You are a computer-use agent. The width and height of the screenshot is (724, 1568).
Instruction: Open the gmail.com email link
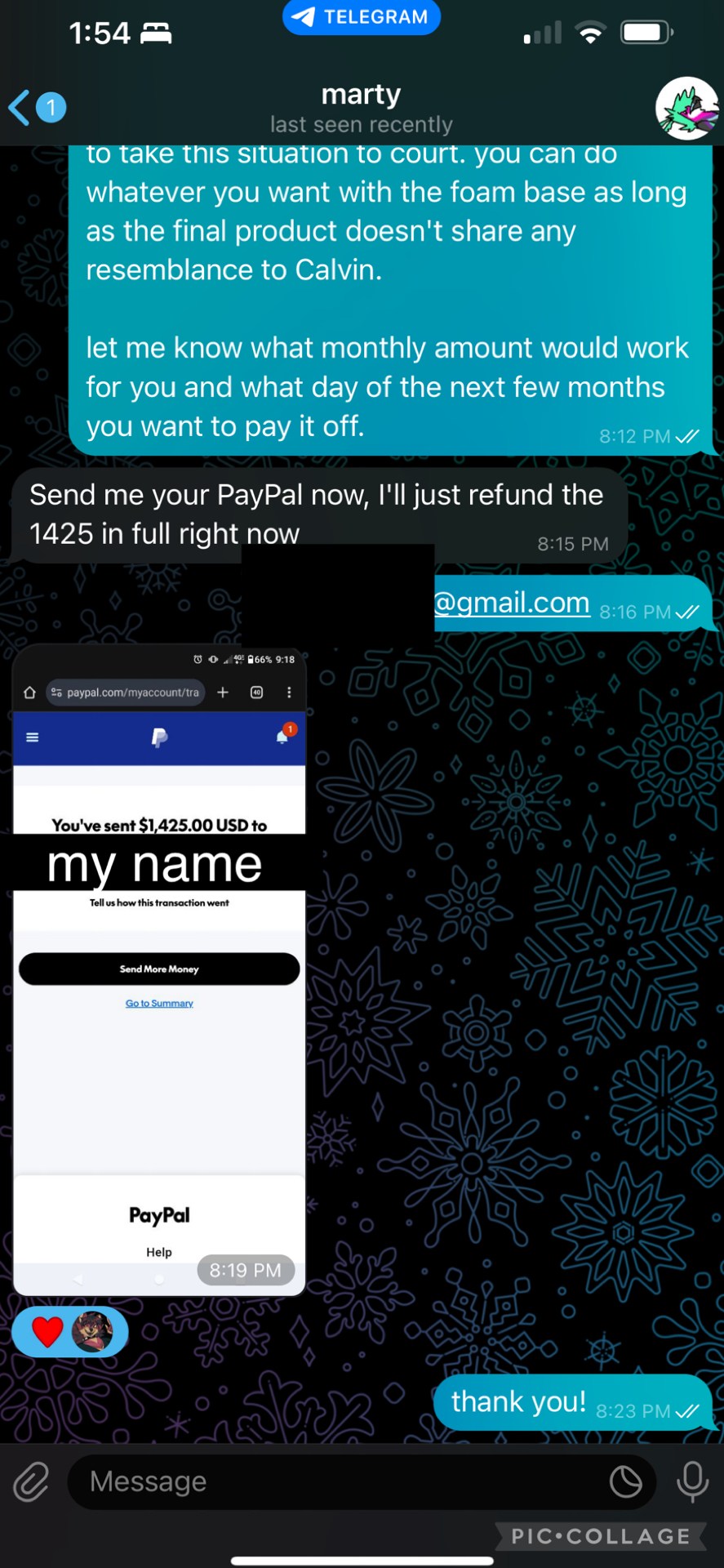[x=512, y=603]
